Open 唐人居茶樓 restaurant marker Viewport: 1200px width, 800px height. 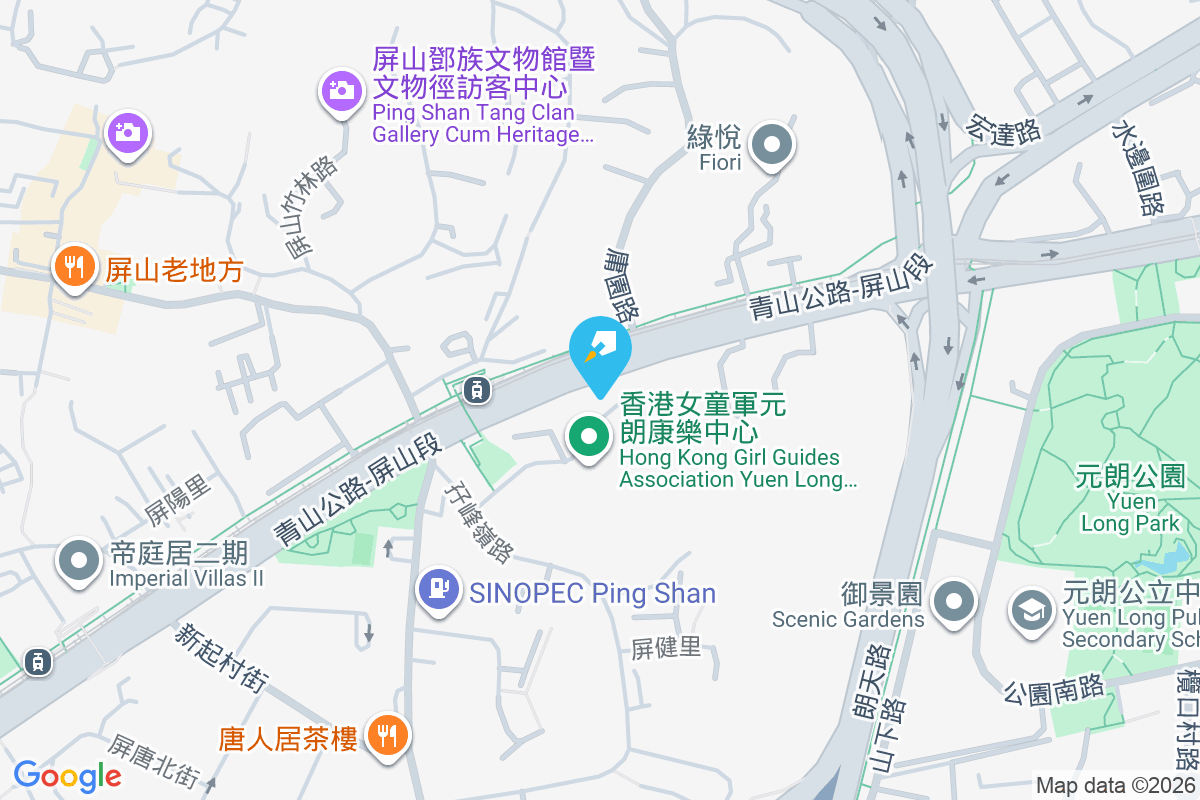(386, 736)
